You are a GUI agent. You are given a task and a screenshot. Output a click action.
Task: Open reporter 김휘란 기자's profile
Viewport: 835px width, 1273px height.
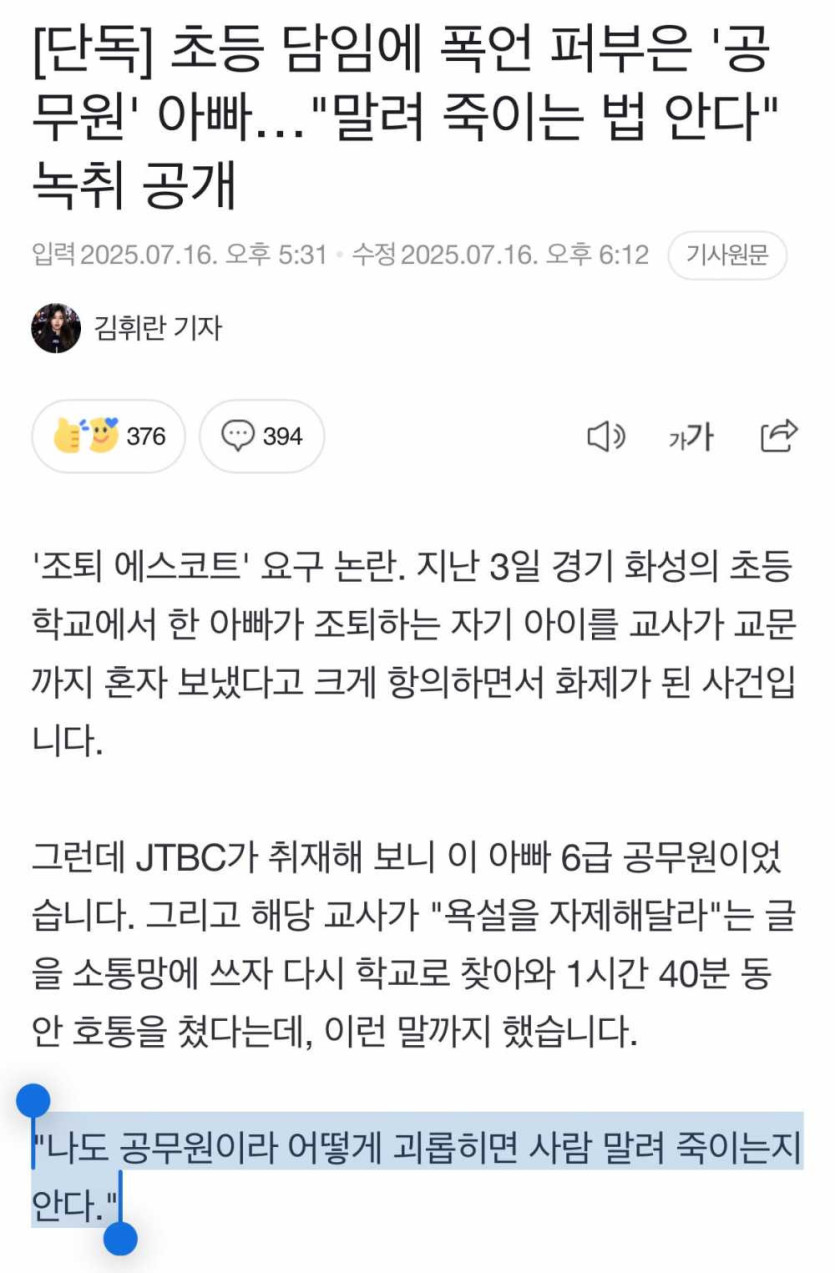(x=156, y=327)
